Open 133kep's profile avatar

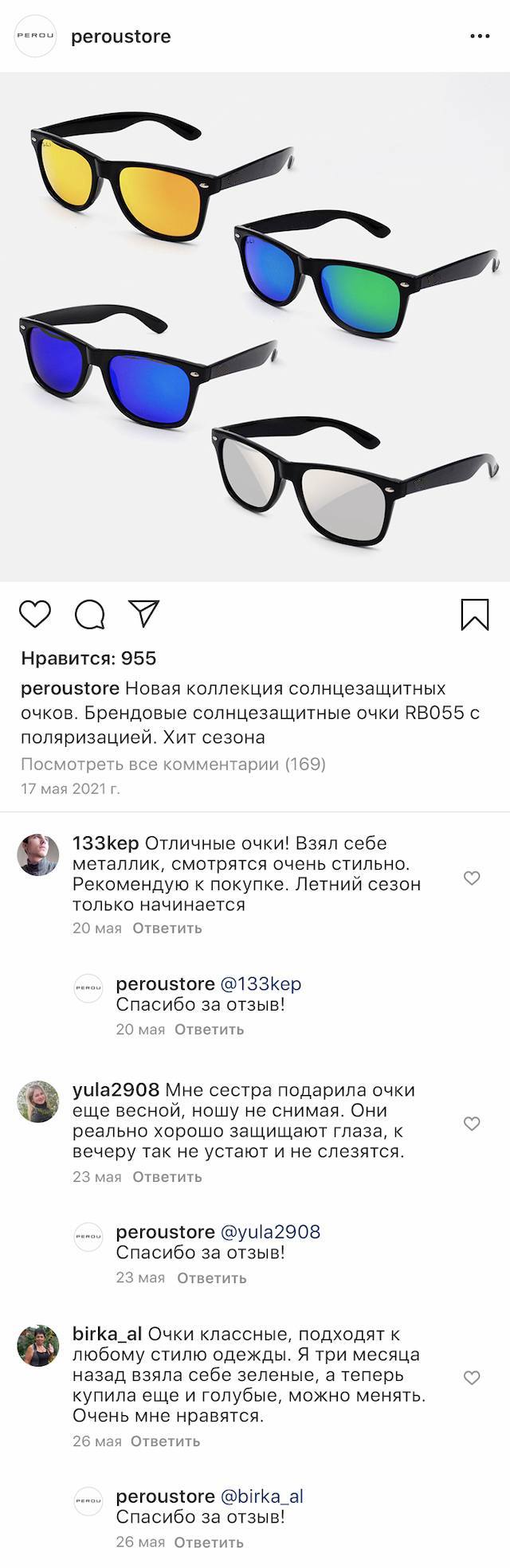coord(38,855)
